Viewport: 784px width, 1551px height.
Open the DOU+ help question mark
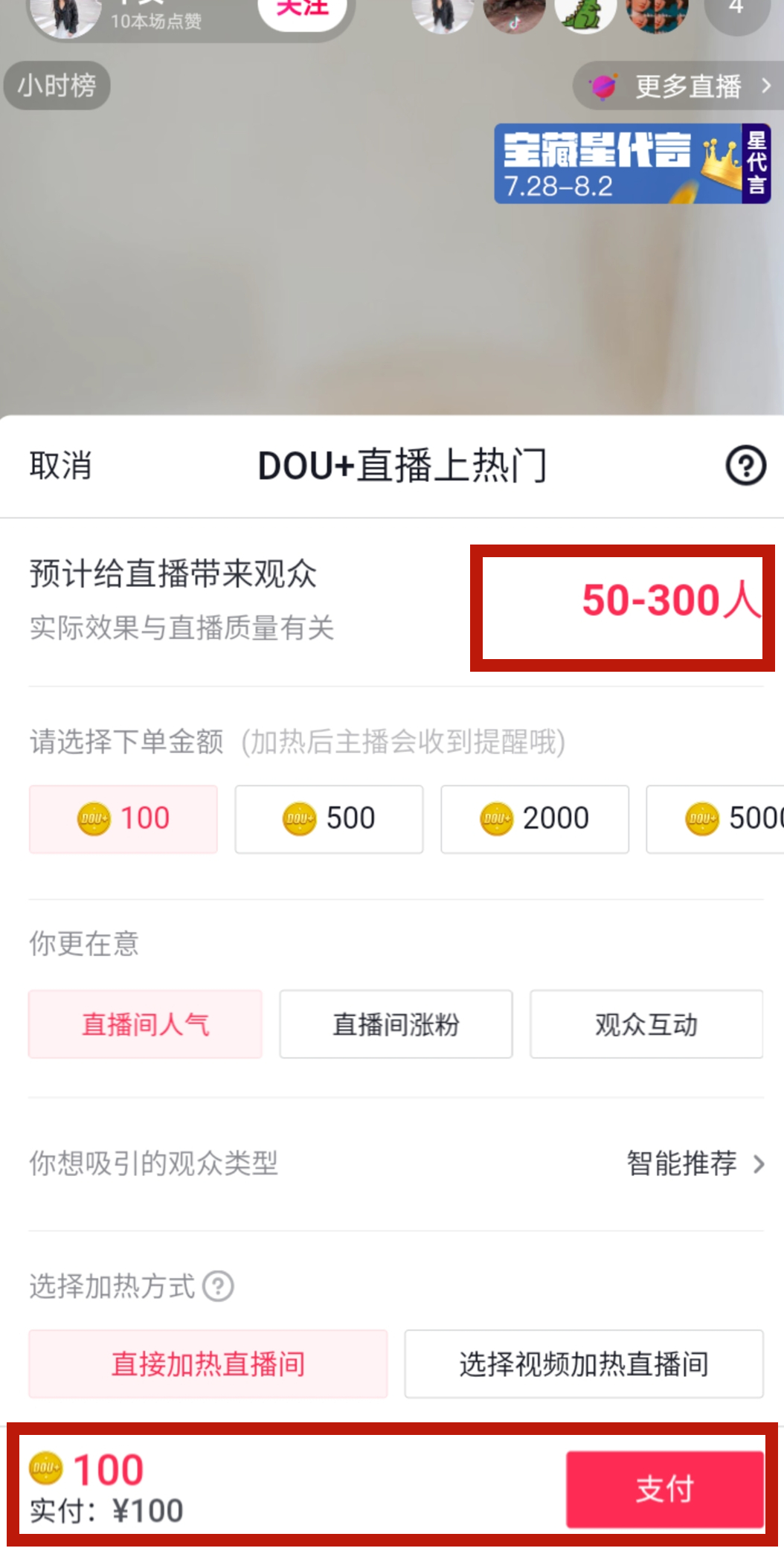[x=745, y=466]
